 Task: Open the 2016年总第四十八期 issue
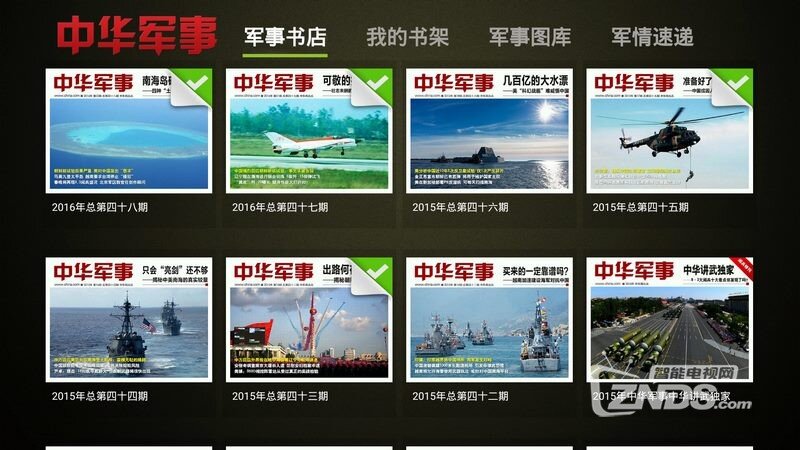coord(129,130)
